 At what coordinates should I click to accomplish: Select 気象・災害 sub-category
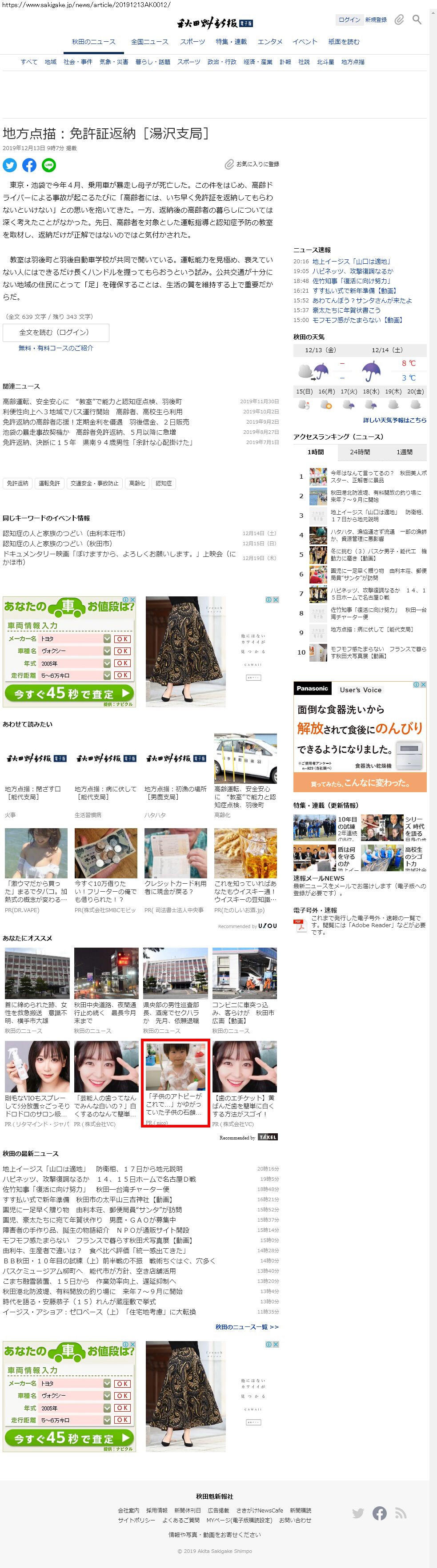pos(113,61)
